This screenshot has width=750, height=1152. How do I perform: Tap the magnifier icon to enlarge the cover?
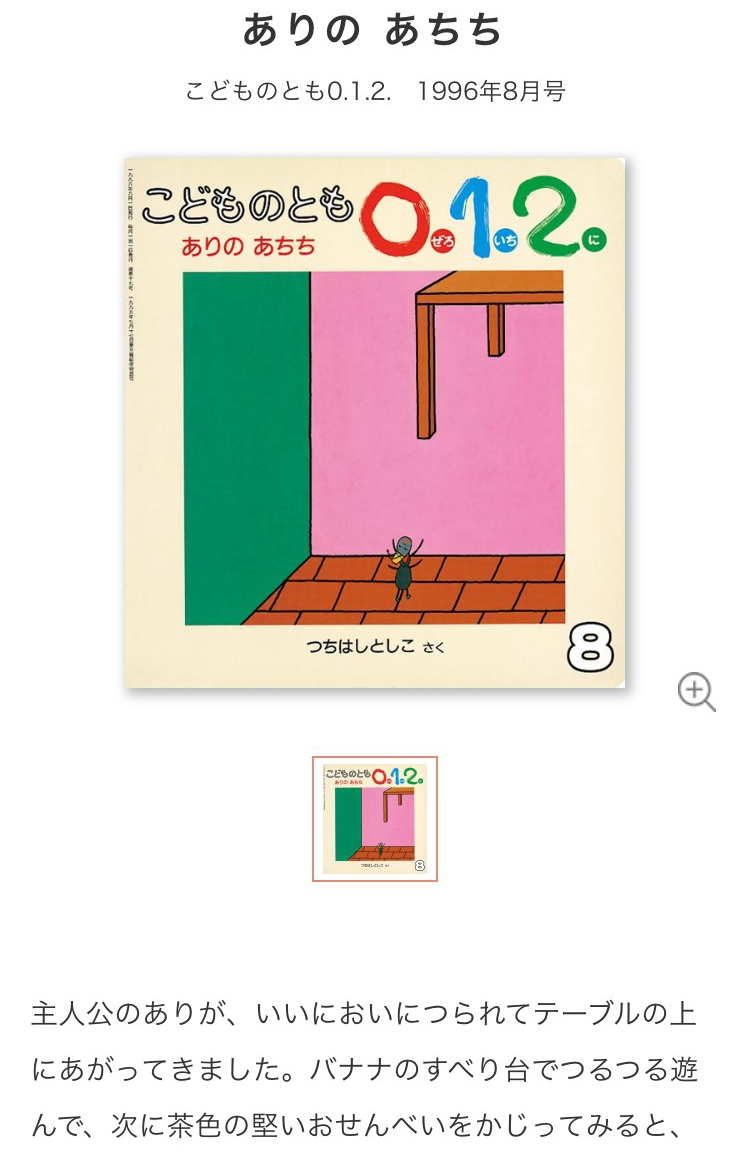(696, 691)
